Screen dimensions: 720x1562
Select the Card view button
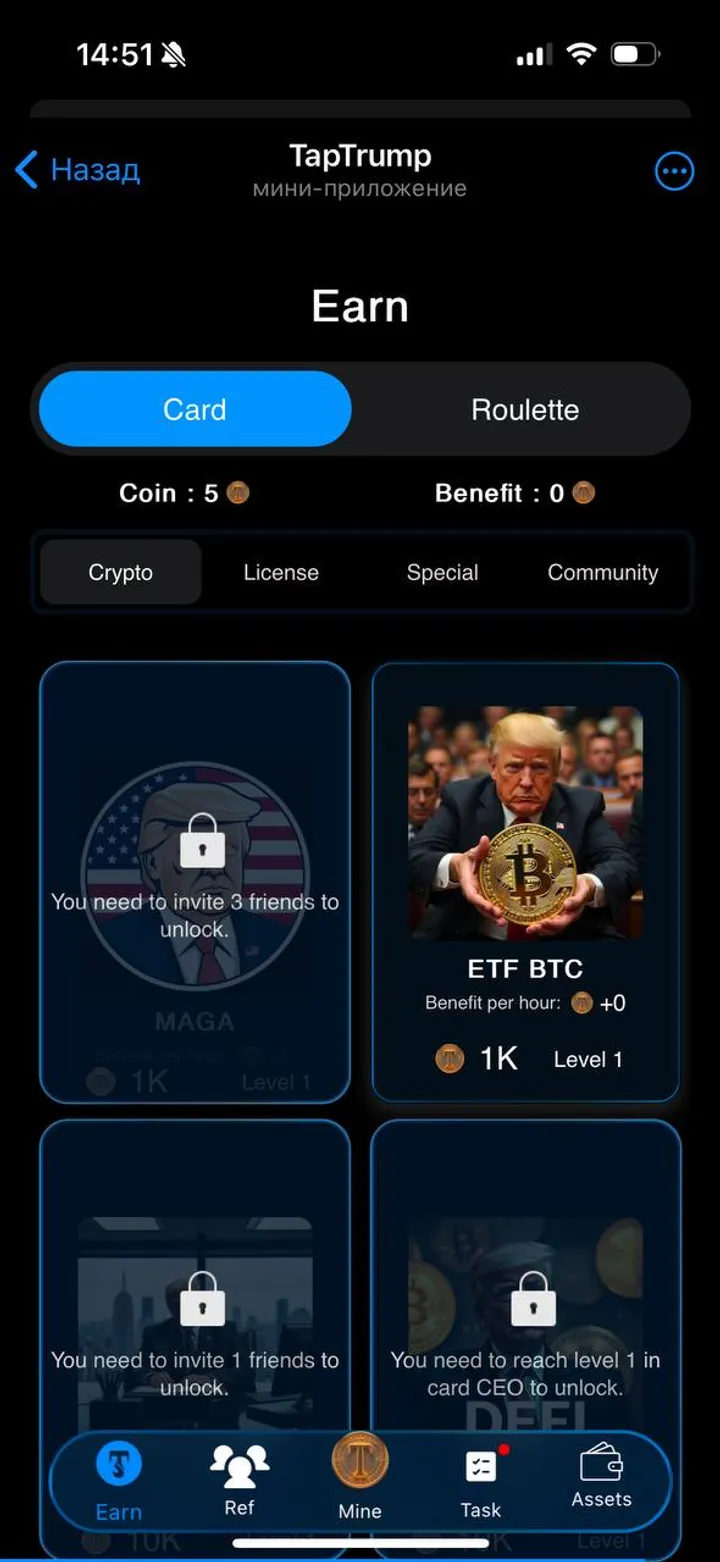[194, 409]
